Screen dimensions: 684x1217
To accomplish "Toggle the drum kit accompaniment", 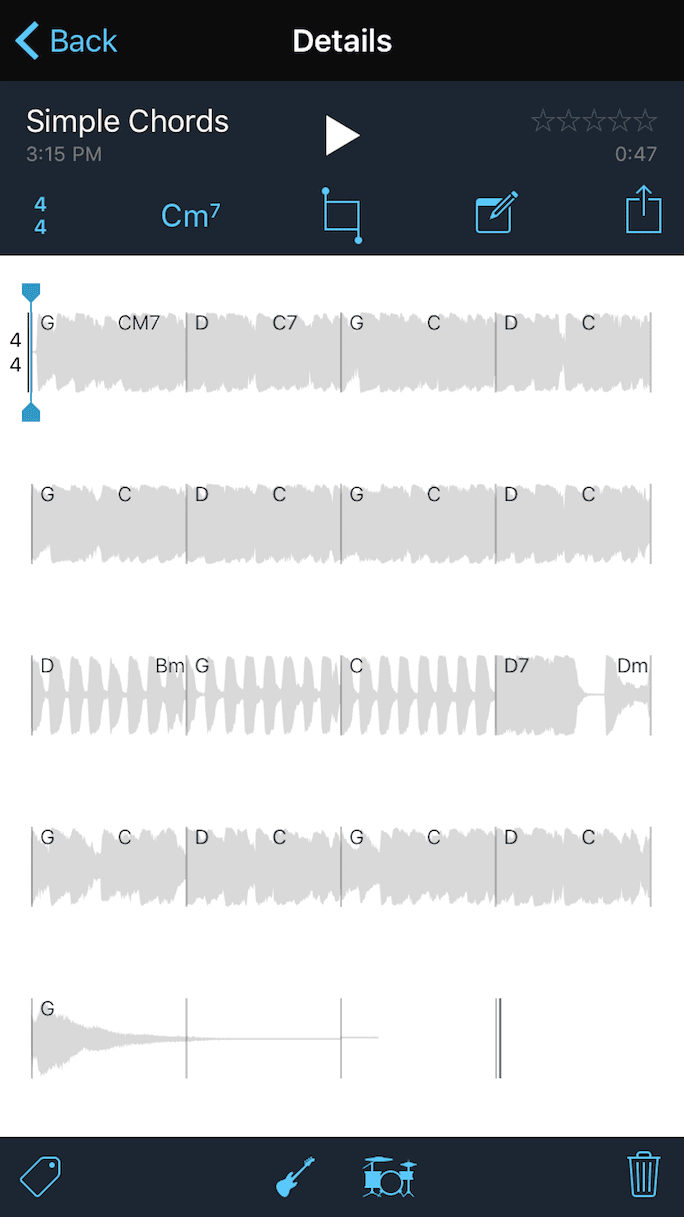I will point(389,1177).
